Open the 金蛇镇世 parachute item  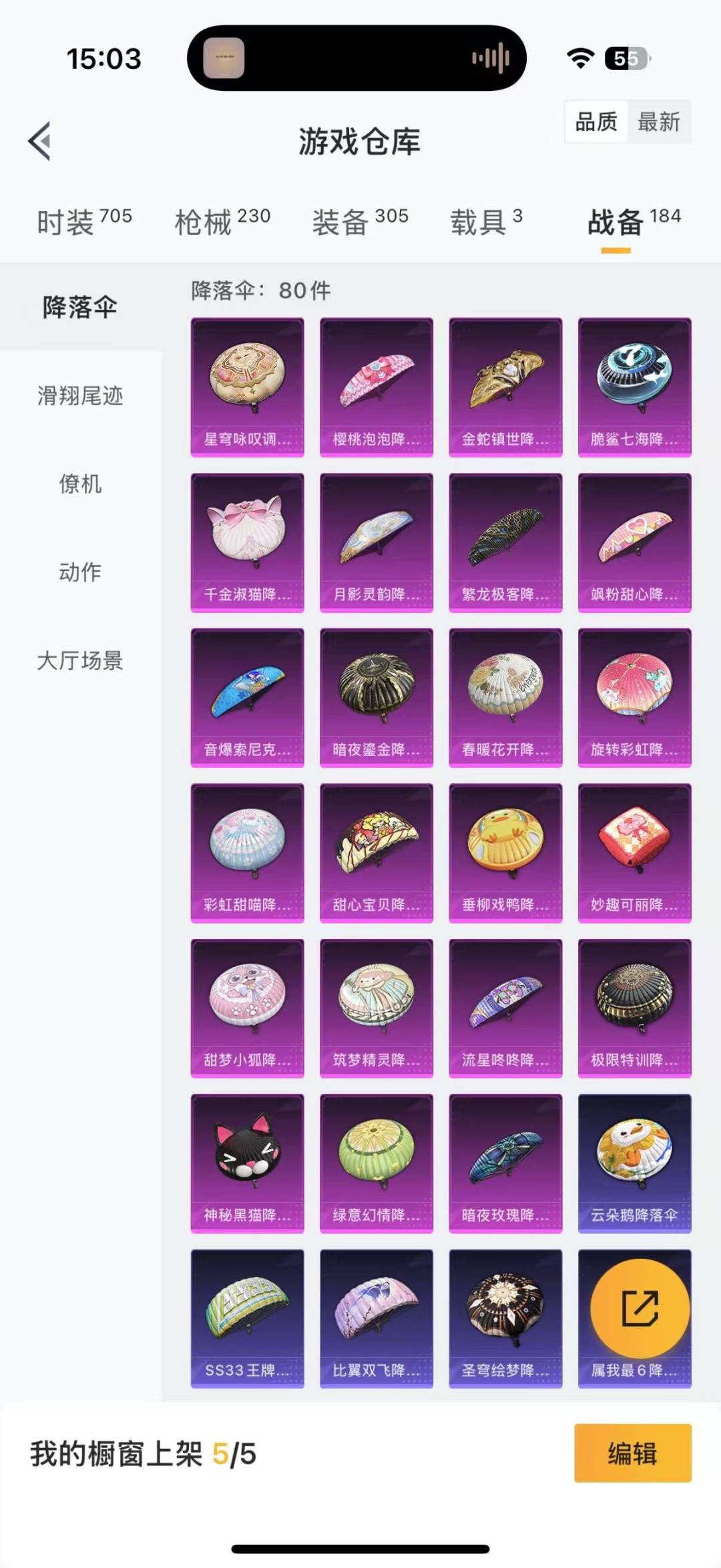click(x=505, y=387)
